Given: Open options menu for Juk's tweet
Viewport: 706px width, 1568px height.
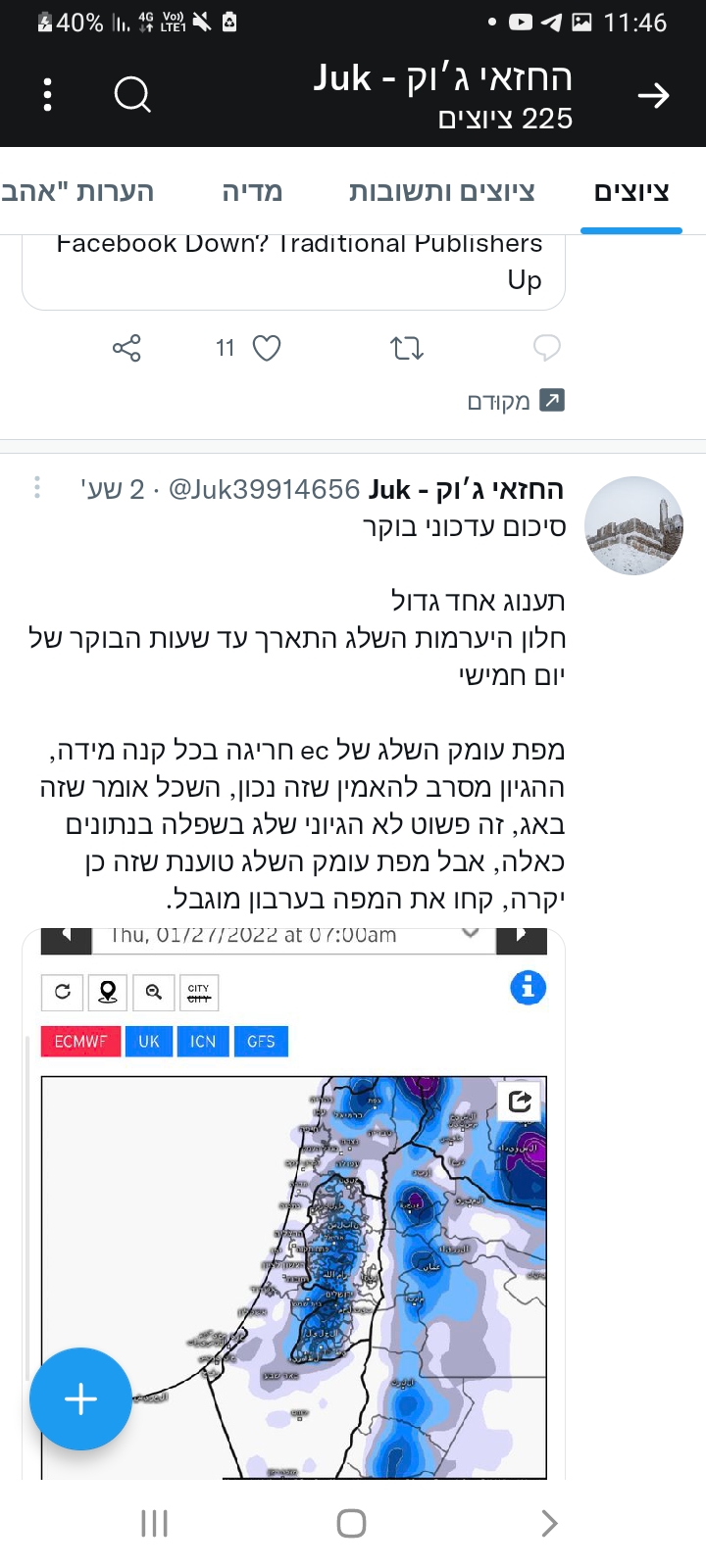Looking at the screenshot, I should tap(37, 488).
